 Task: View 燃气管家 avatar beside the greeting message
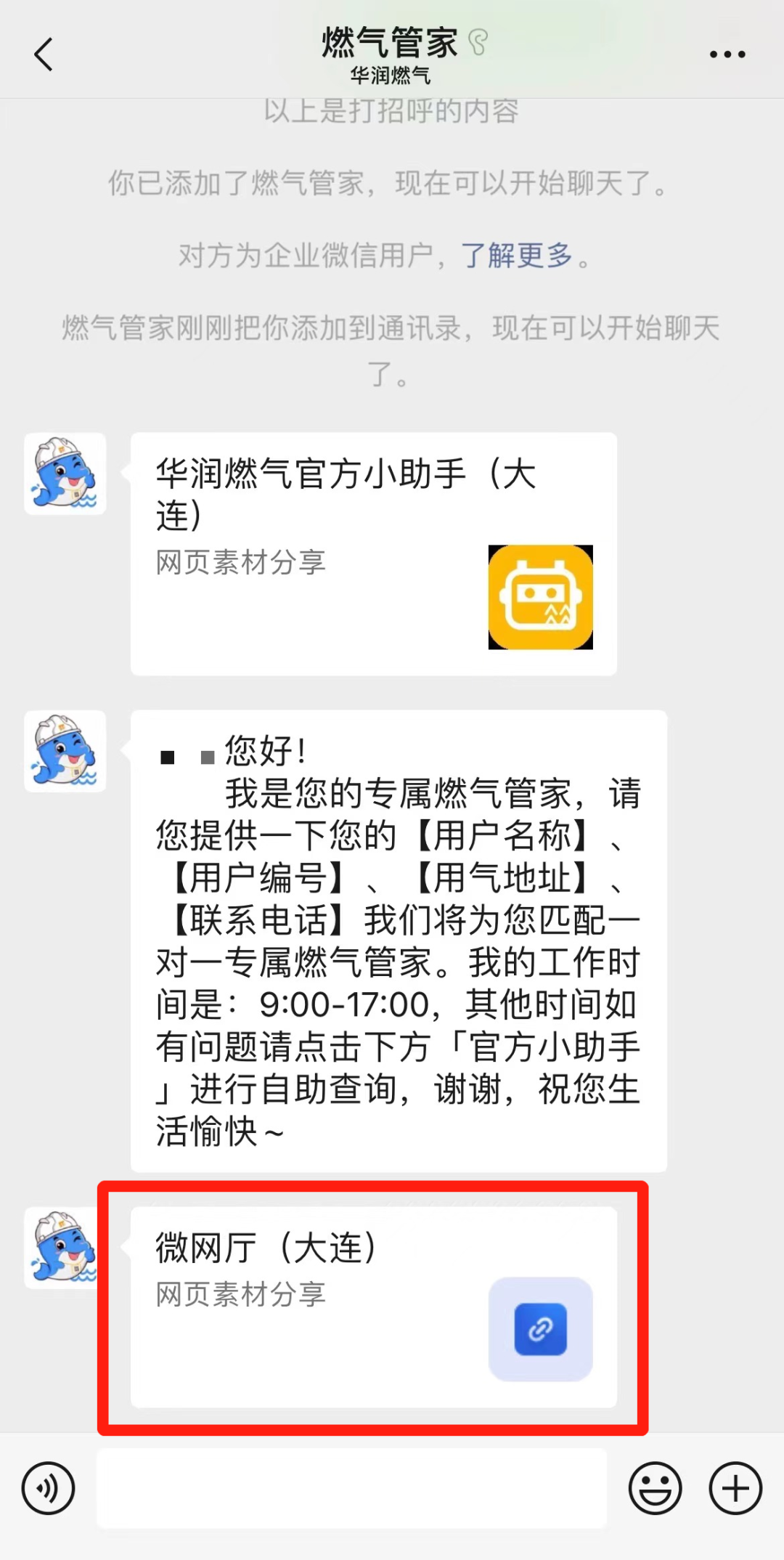pyautogui.click(x=65, y=751)
